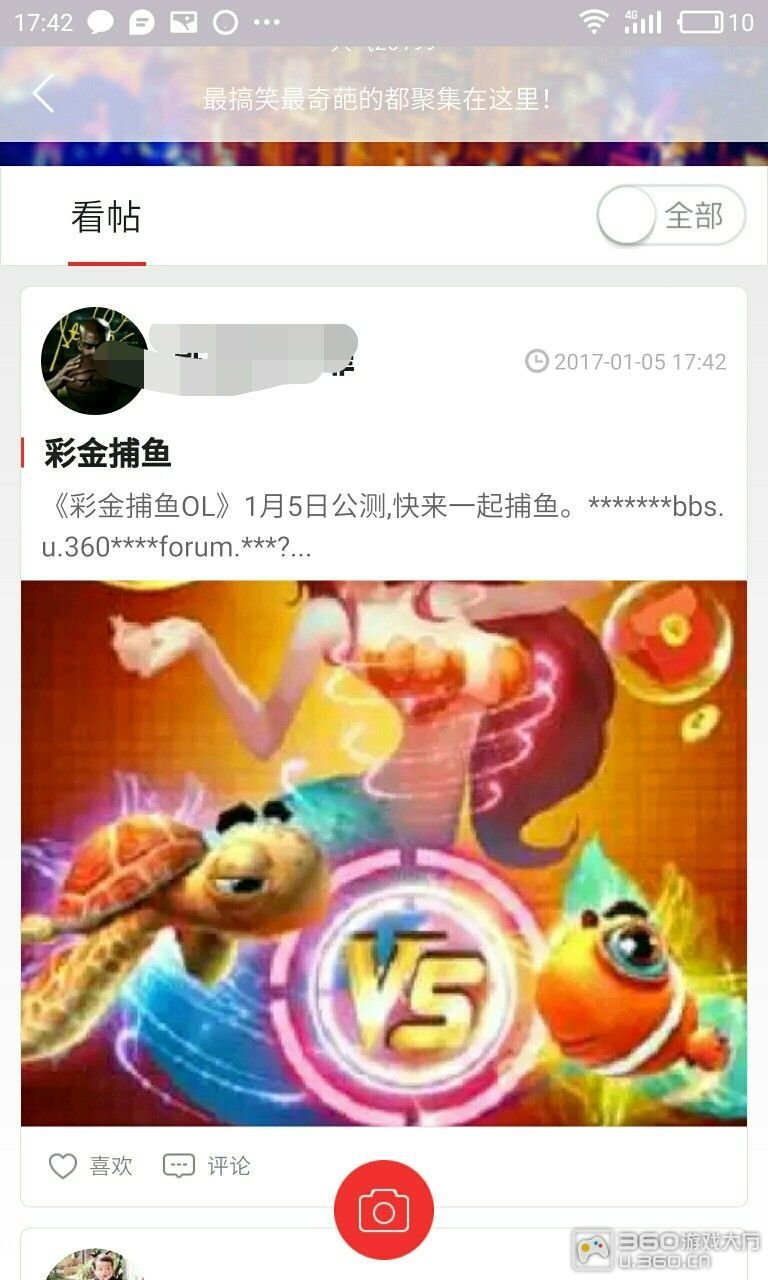Screen dimensions: 768x1280
Task: Open the post author's avatar
Action: click(93, 360)
